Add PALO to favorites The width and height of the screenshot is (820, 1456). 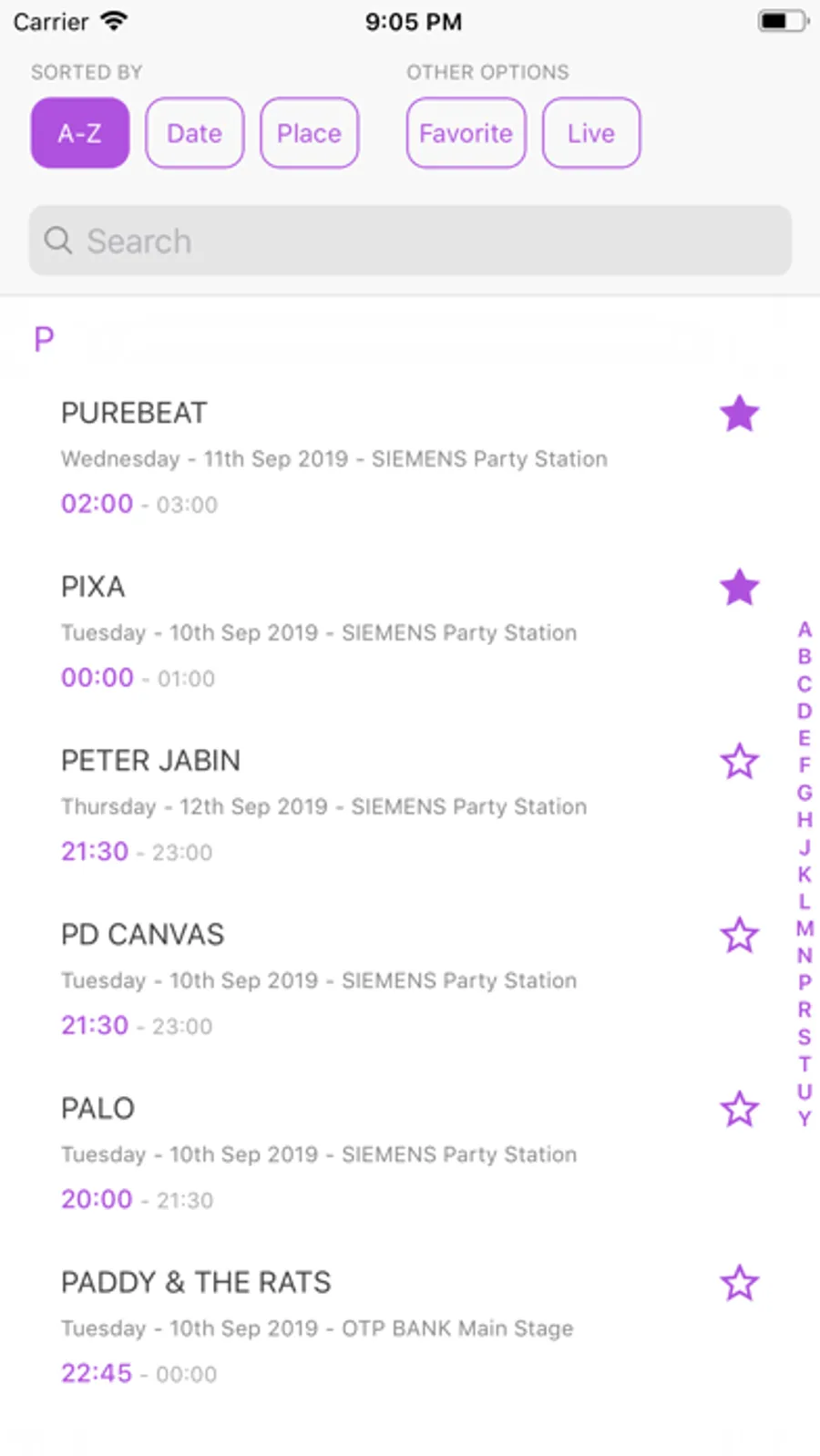(739, 1110)
